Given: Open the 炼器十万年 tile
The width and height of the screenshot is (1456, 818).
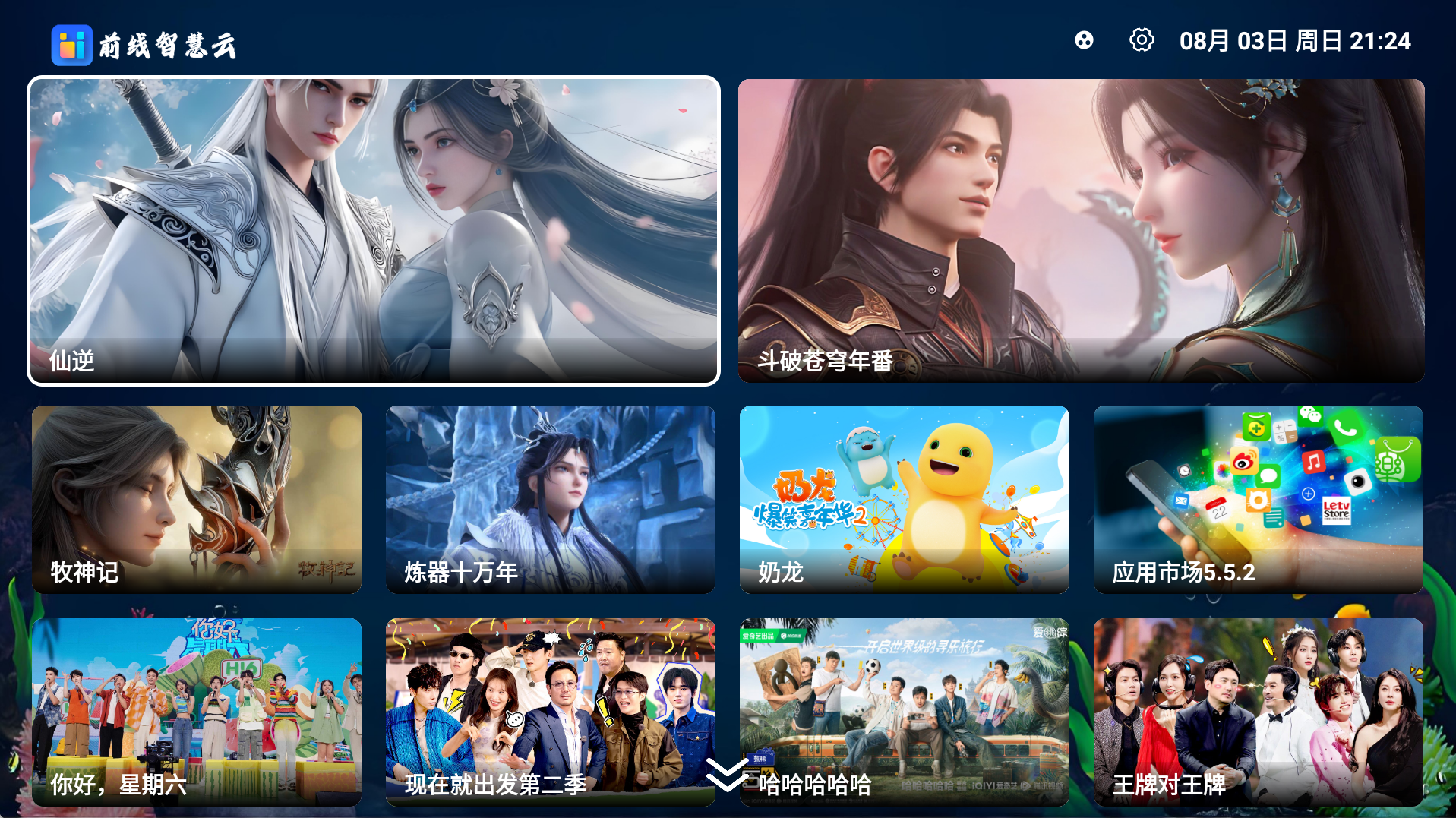Looking at the screenshot, I should pyautogui.click(x=550, y=499).
